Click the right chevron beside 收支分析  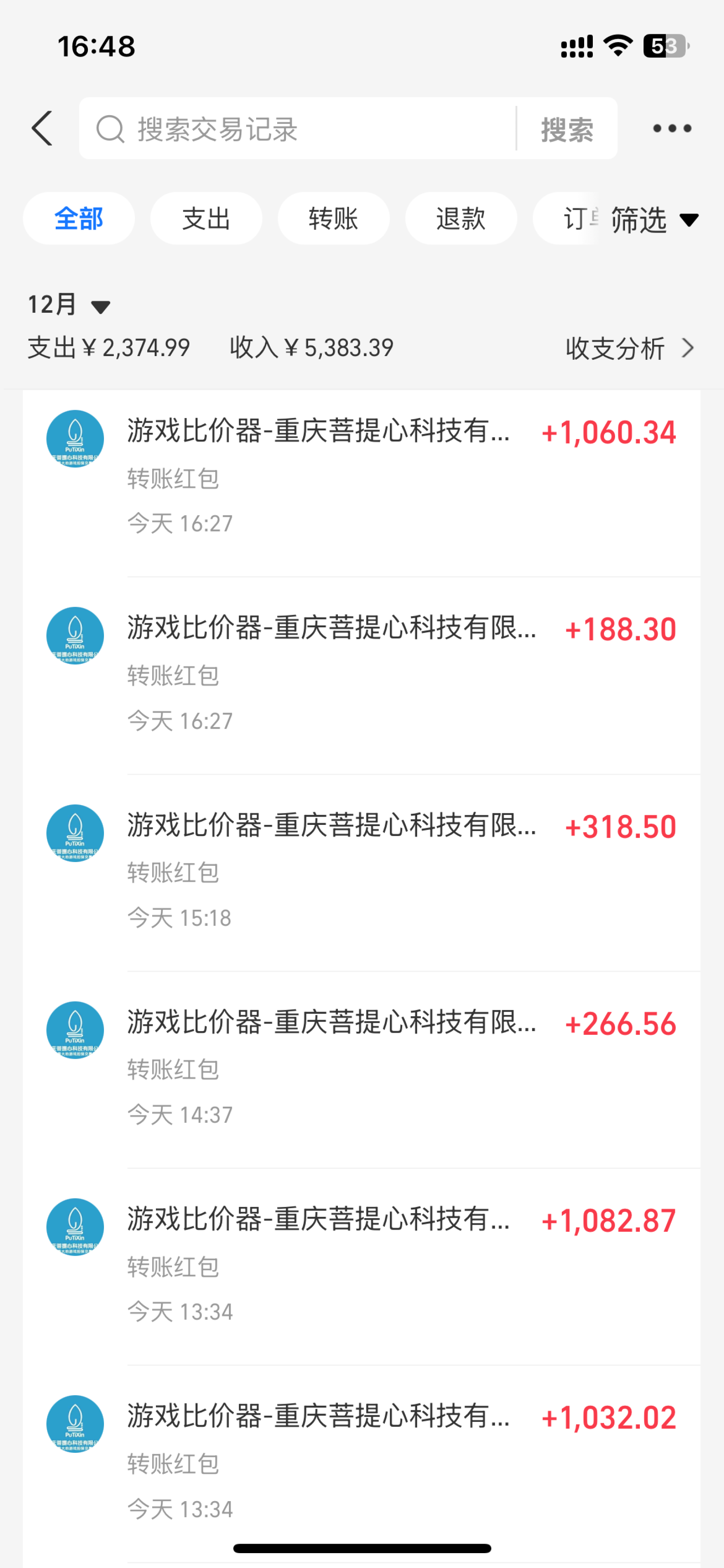point(688,348)
